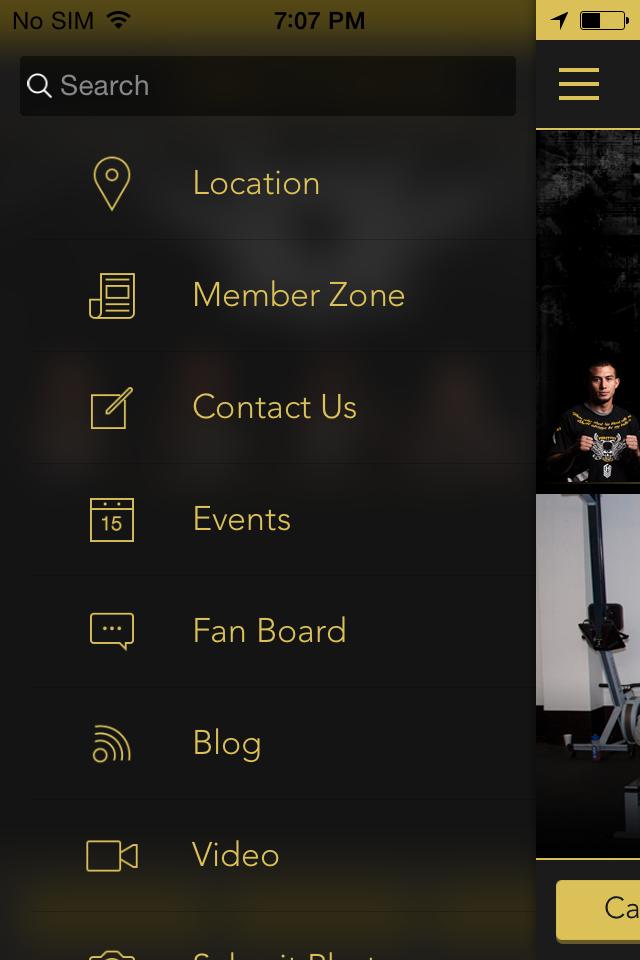Viewport: 640px width, 960px height.
Task: Select Blog from the menu
Action: pos(227,744)
